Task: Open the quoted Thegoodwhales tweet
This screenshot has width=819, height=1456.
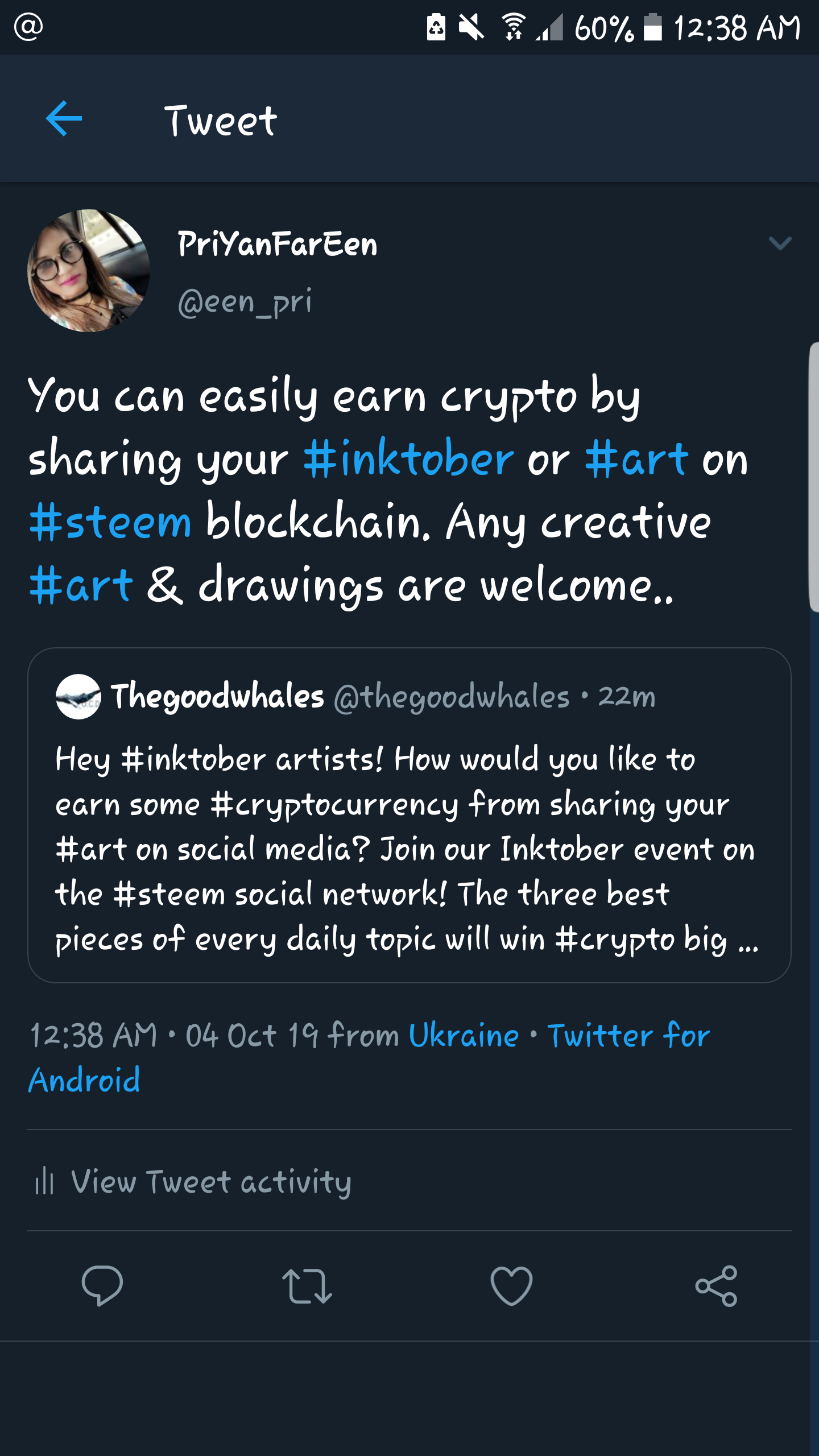Action: pyautogui.click(x=409, y=815)
